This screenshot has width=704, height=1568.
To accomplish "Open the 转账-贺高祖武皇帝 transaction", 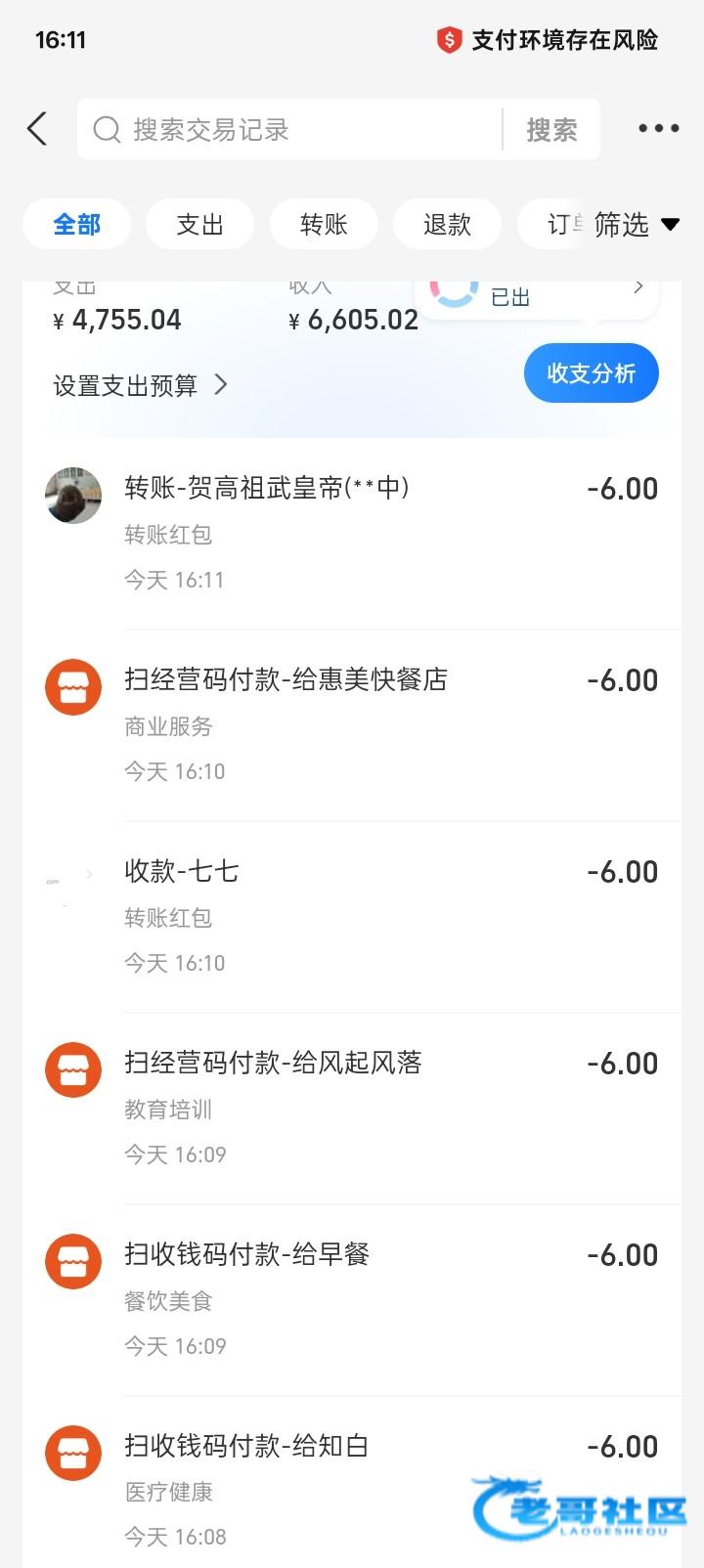I will click(352, 533).
